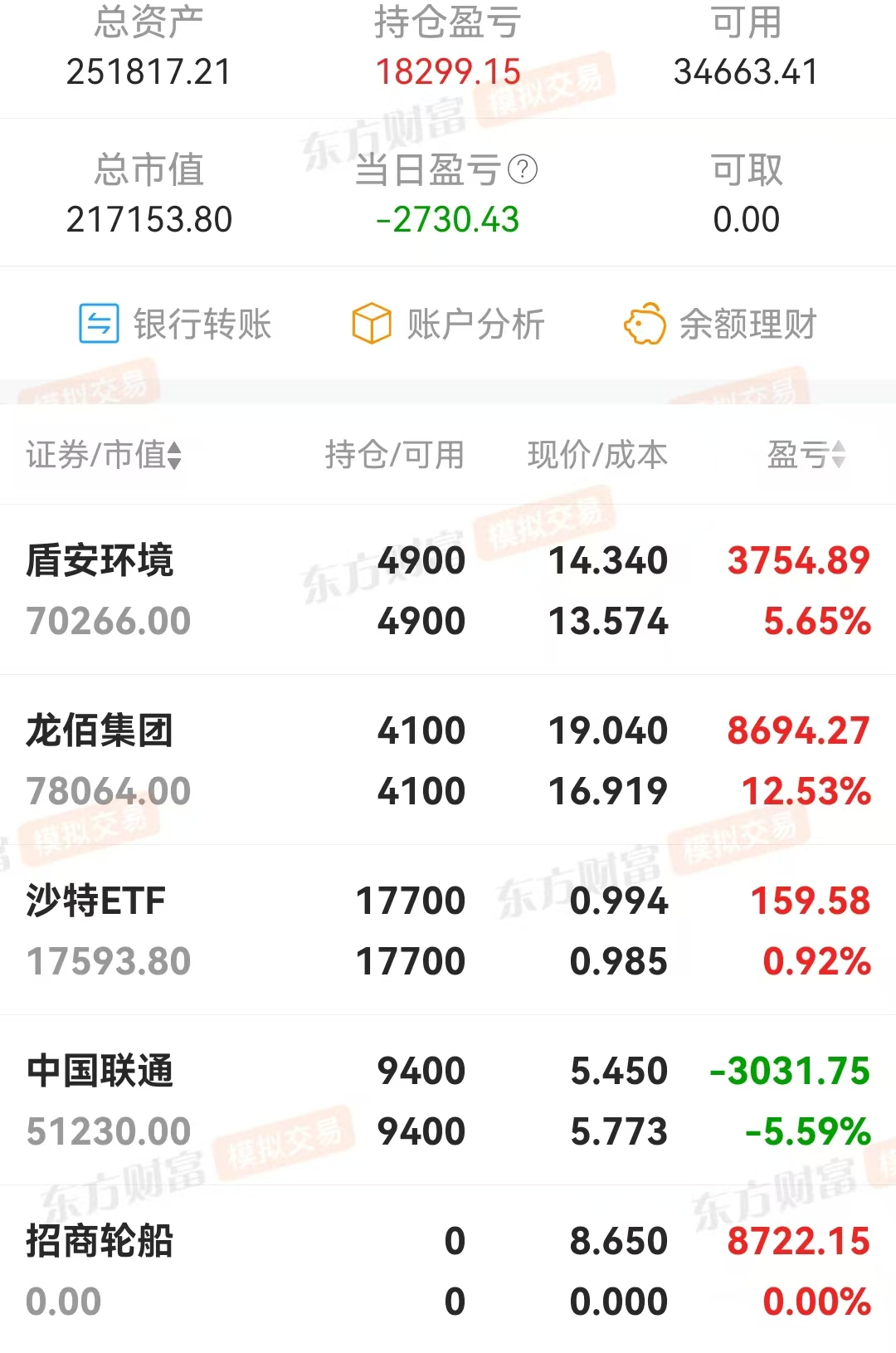896x1353 pixels.
Task: Toggle sorting on the 证券/市值 column
Action: tap(103, 454)
